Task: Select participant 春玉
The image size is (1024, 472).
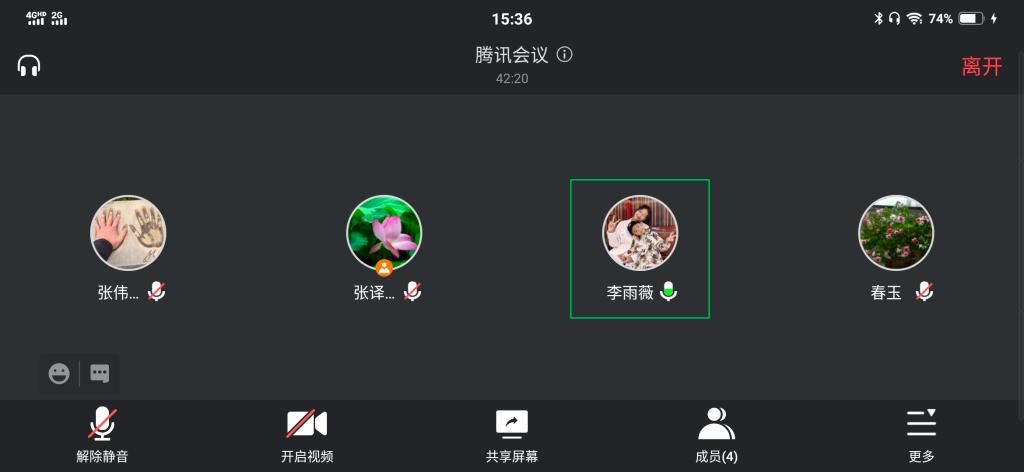Action: [896, 248]
